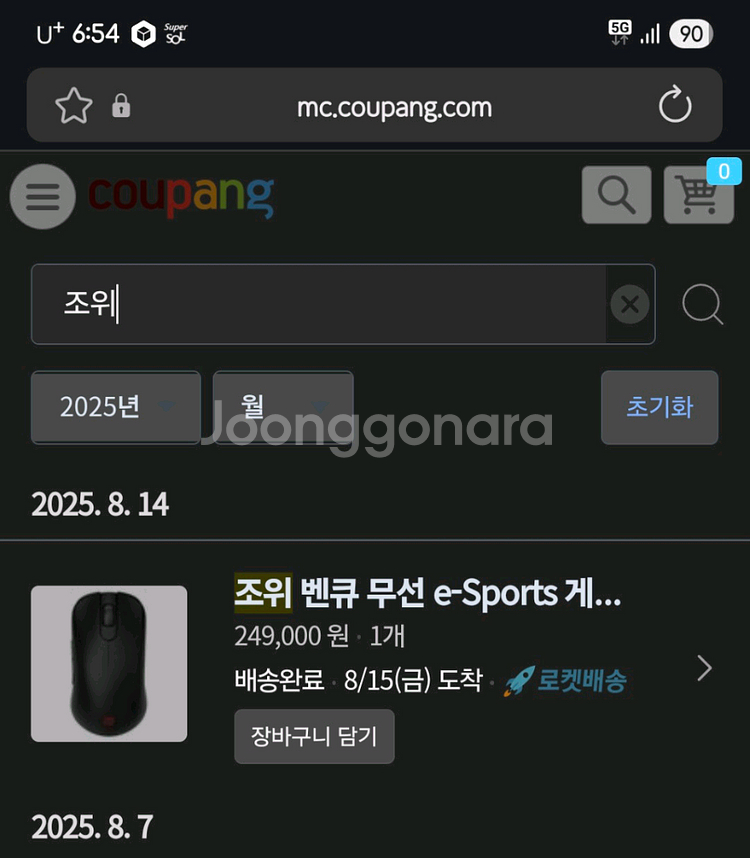Add the mouse with 장바구니 담기
Image resolution: width=750 pixels, height=858 pixels.
pyautogui.click(x=314, y=737)
